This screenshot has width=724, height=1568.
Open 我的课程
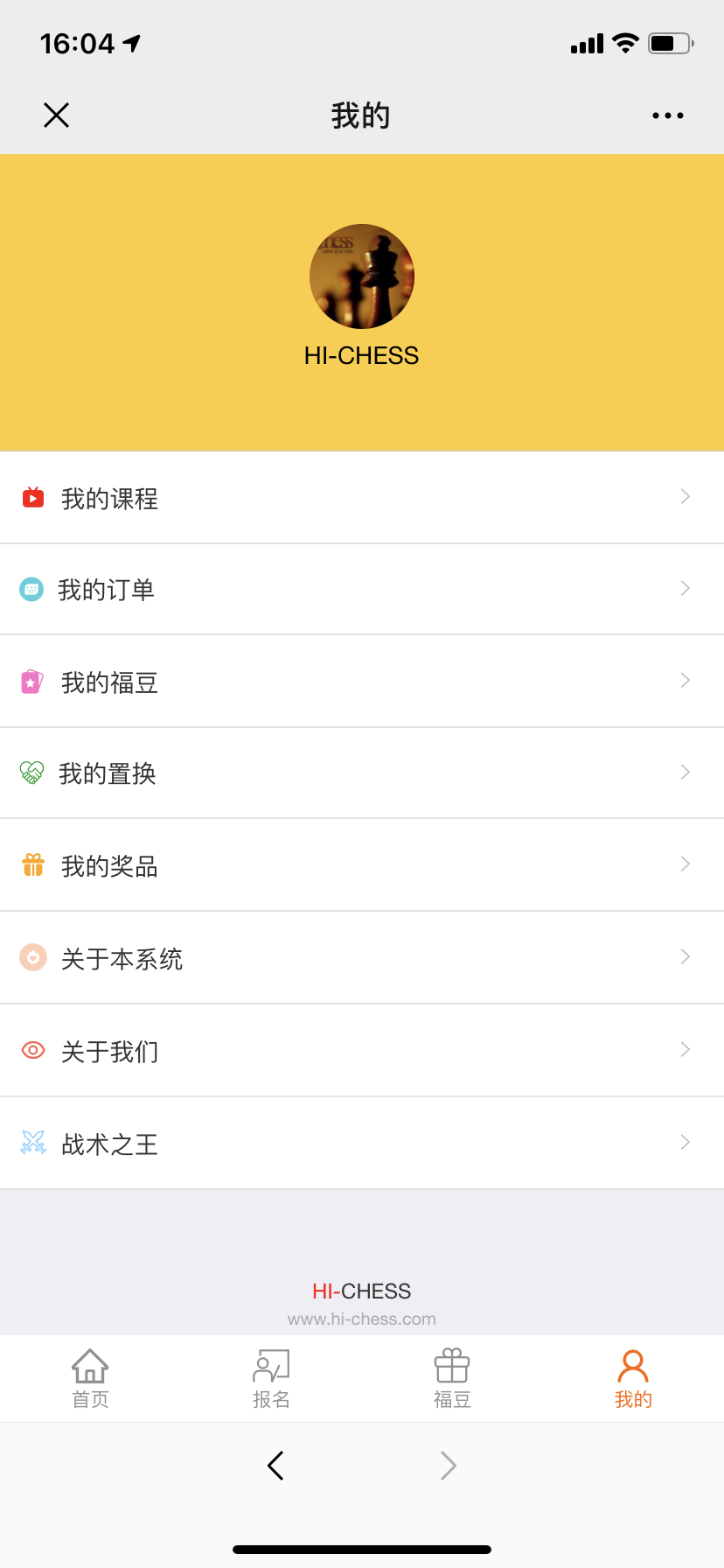[x=362, y=498]
